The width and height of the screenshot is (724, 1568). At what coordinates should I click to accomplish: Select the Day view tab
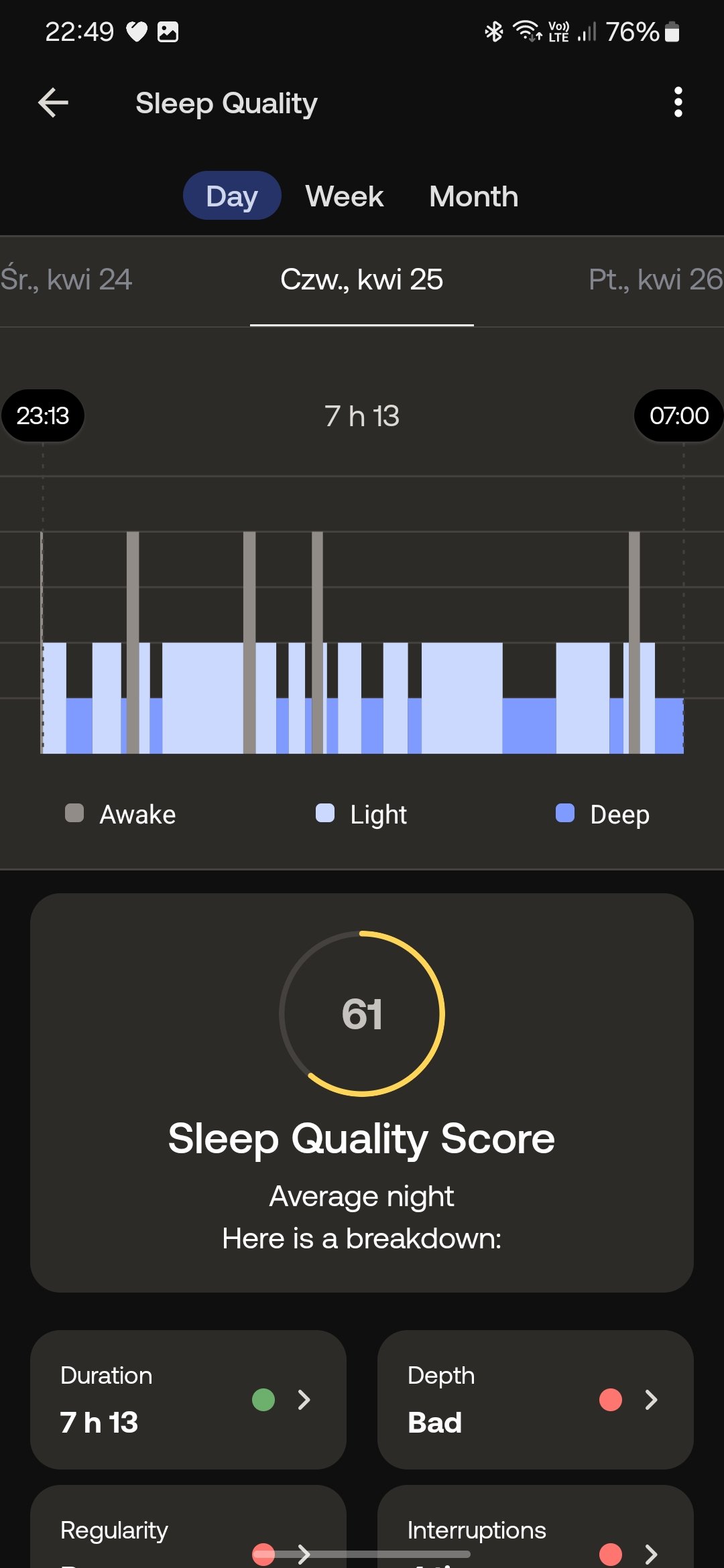[232, 196]
